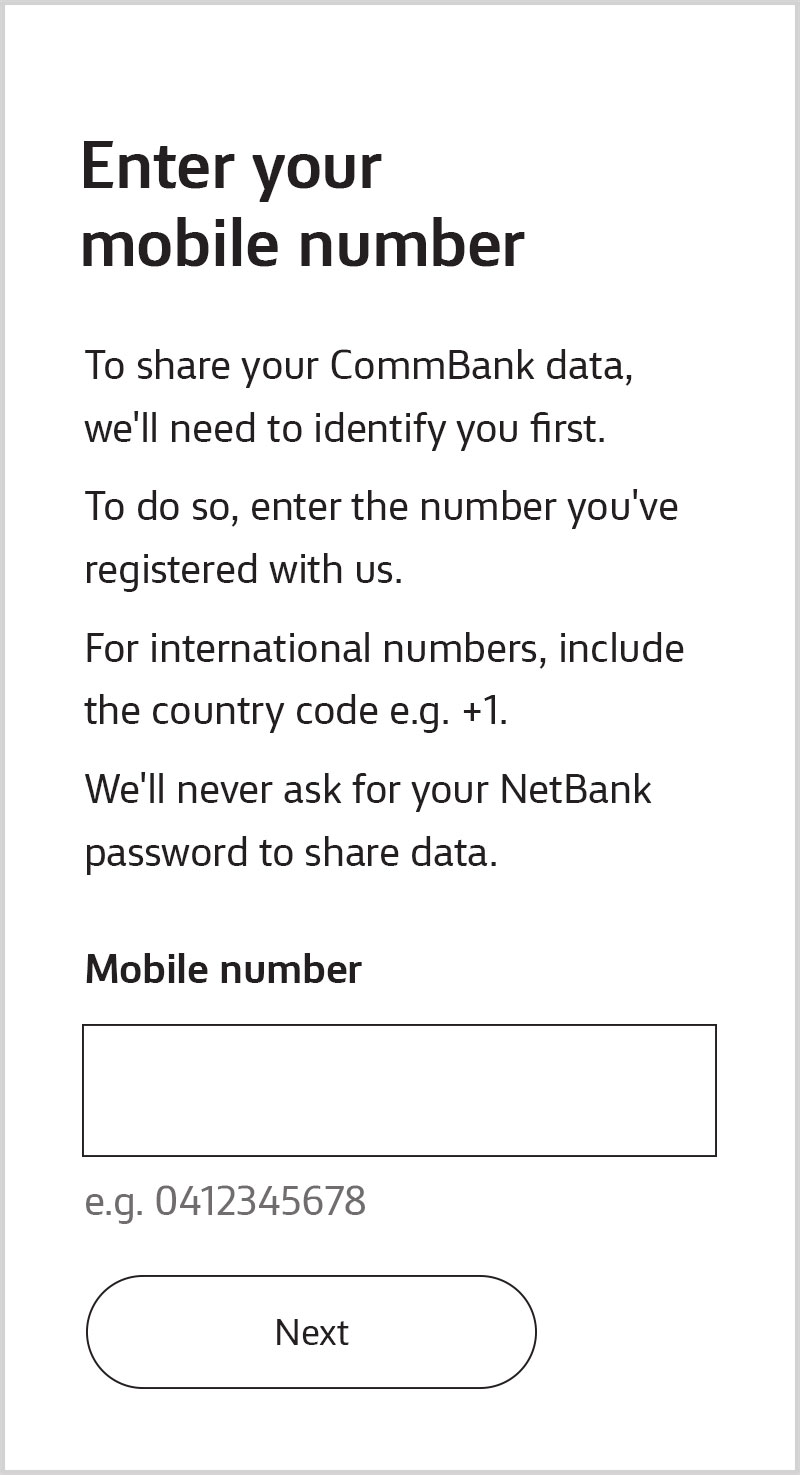This screenshot has width=800, height=1475.
Task: Tap the Next button
Action: pyautogui.click(x=311, y=1332)
